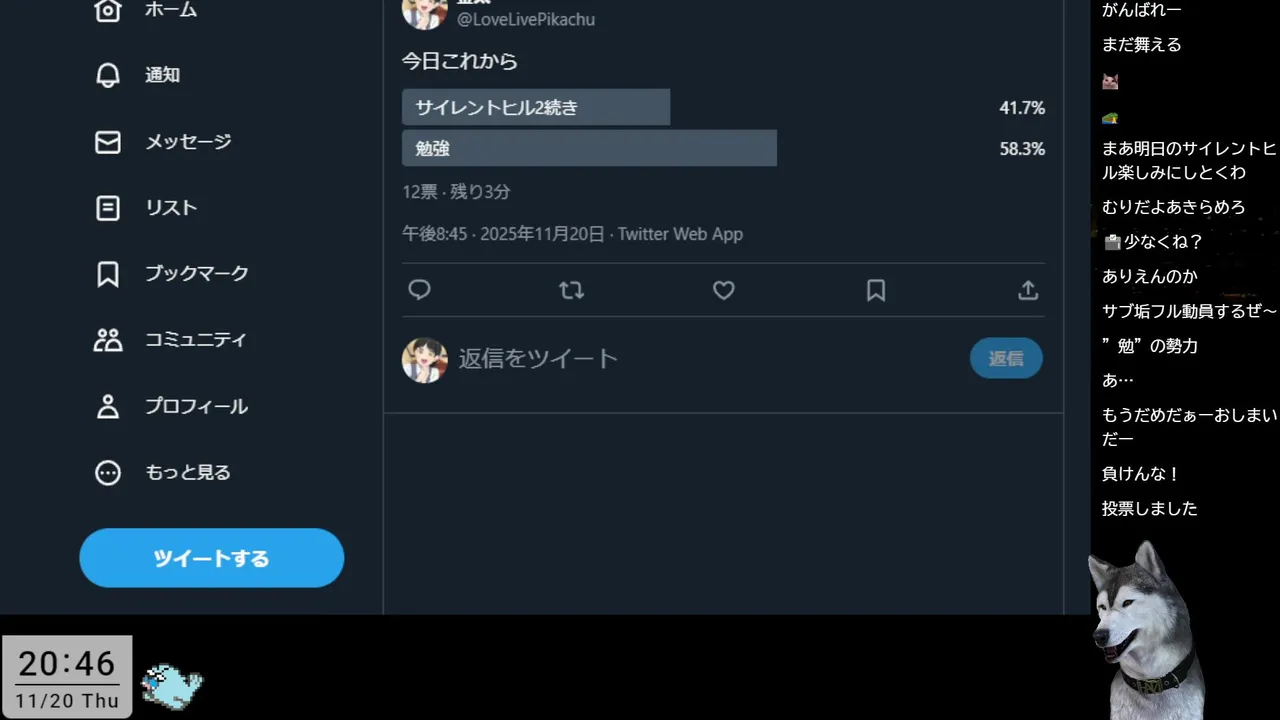Viewport: 1280px width, 720px height.
Task: Tap the reply icon under the poll tweet
Action: click(x=420, y=290)
